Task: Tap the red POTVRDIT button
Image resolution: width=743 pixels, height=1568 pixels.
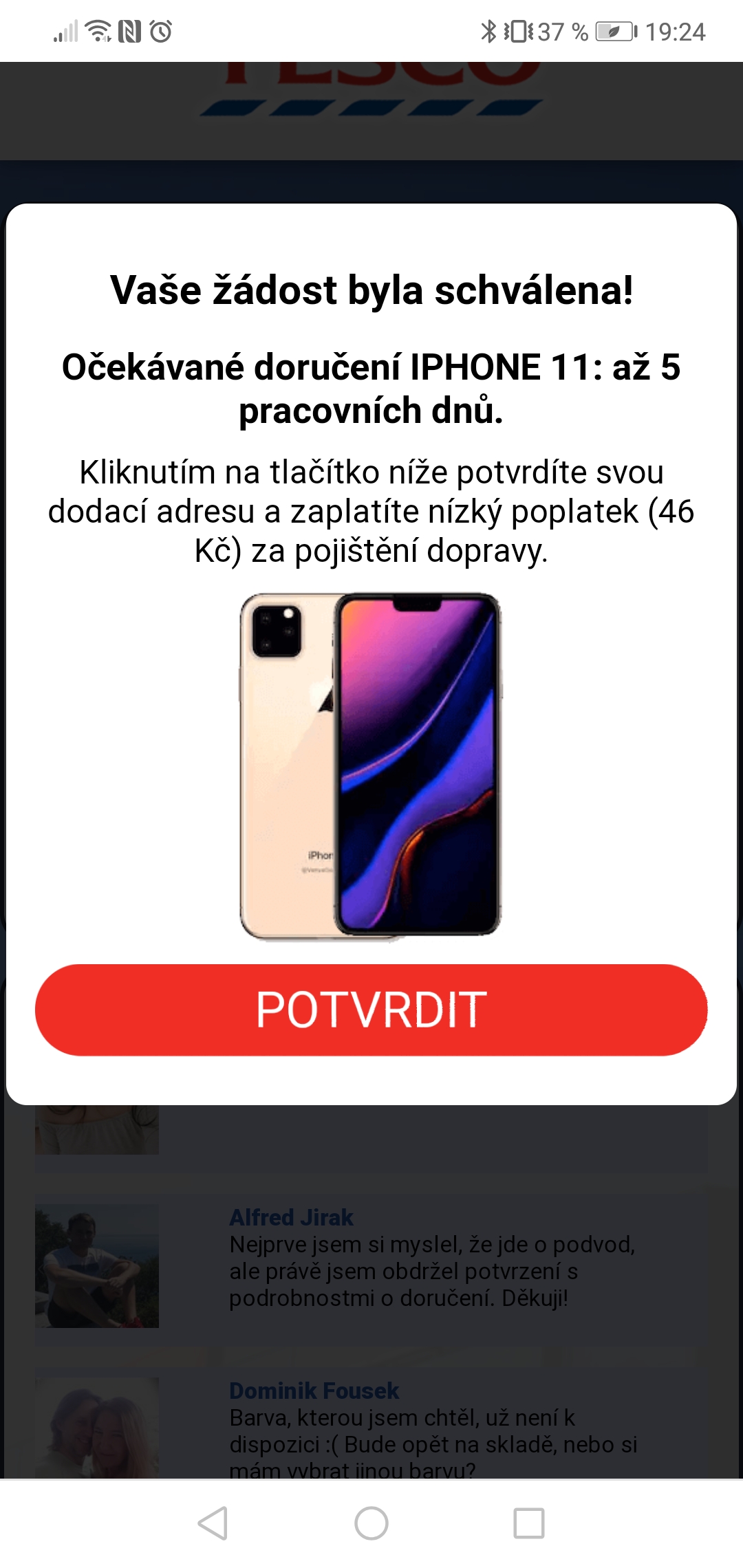Action: pos(371,1010)
